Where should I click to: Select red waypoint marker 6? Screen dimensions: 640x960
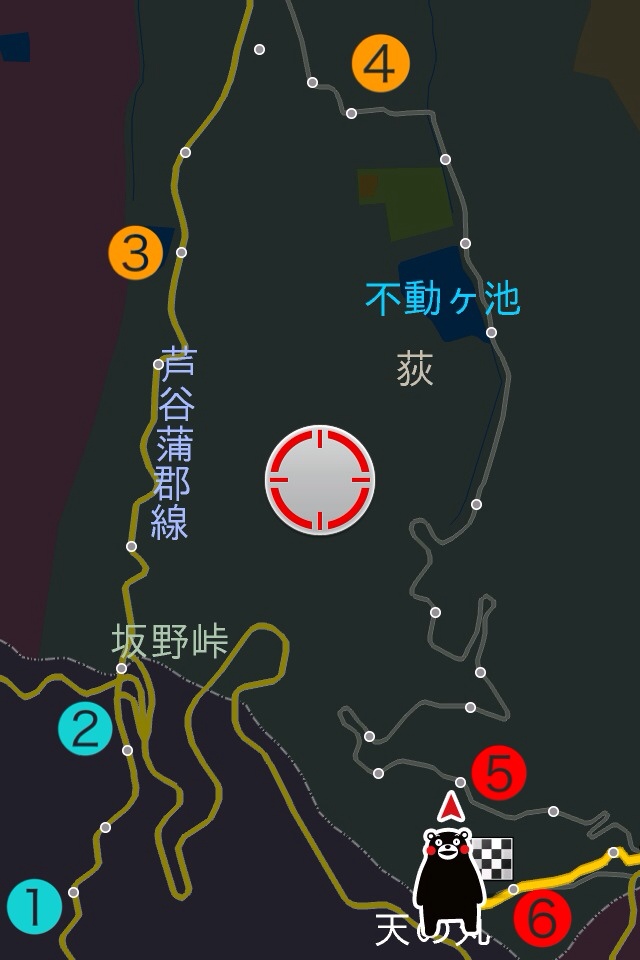click(x=541, y=917)
